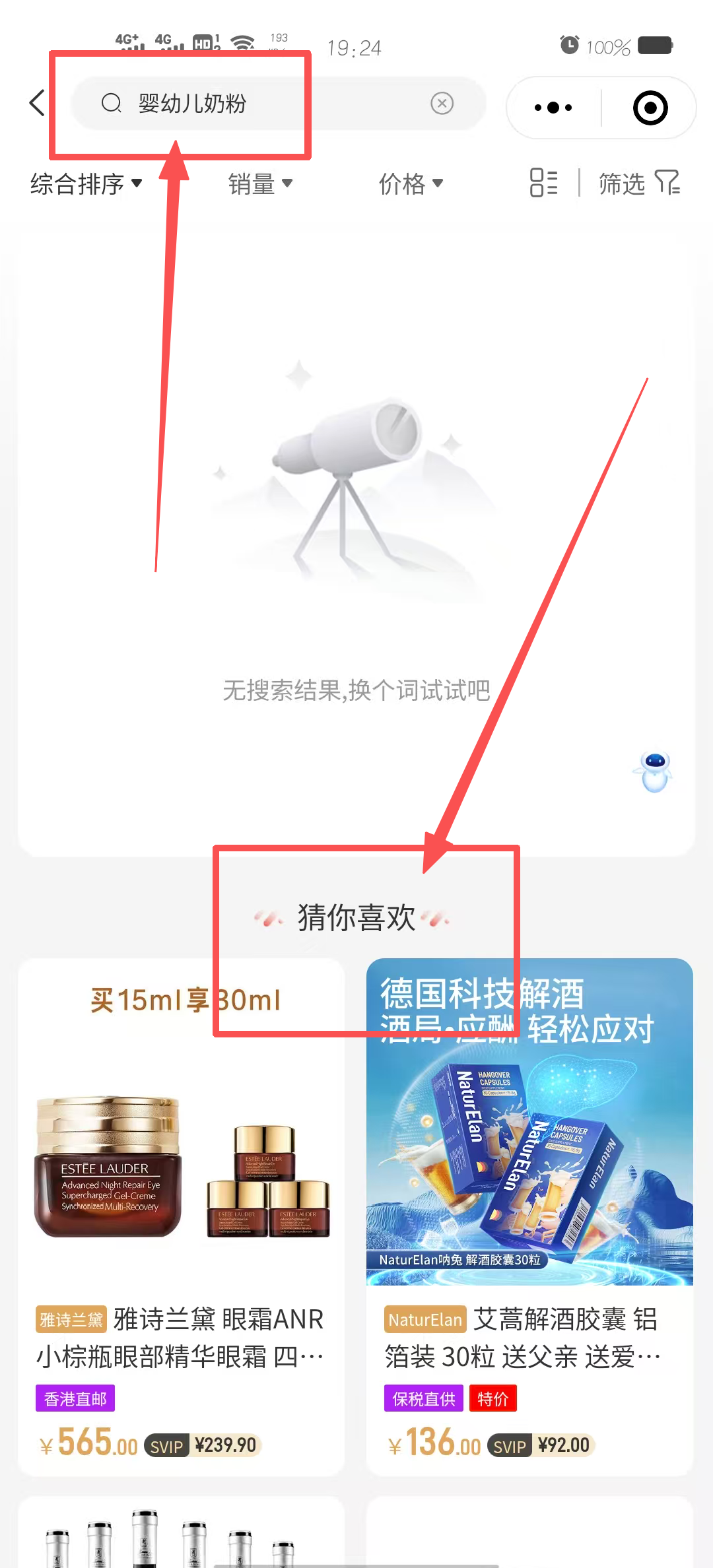The image size is (713, 1568).
Task: Switch the list/grid layout view
Action: (x=543, y=183)
